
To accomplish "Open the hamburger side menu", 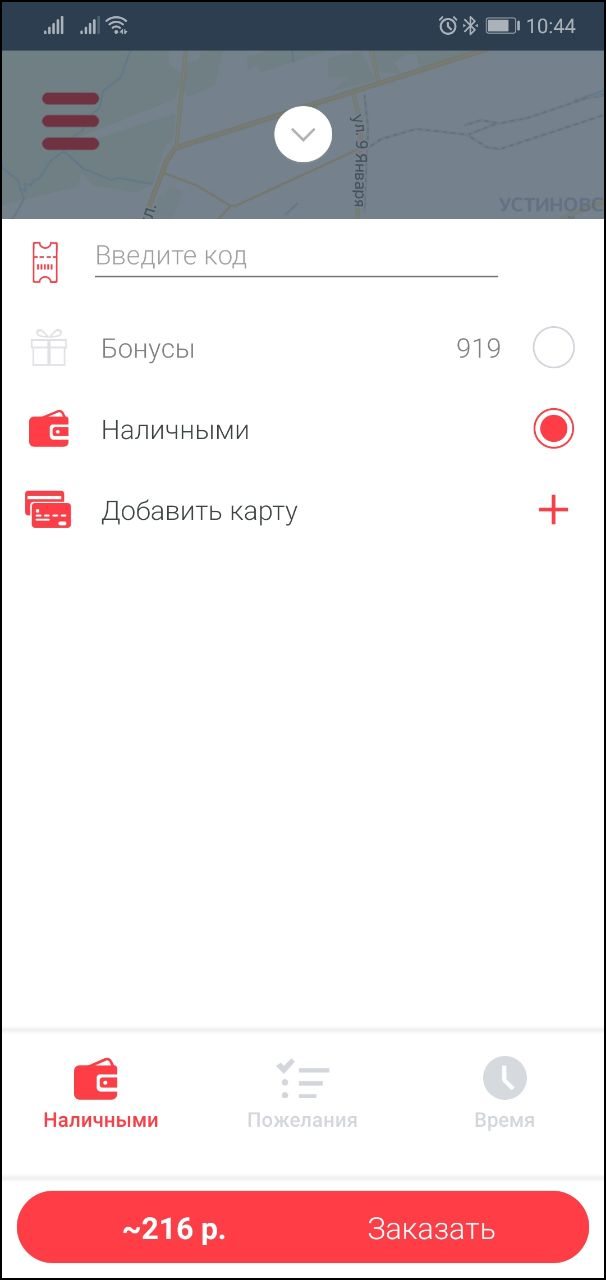I will click(70, 122).
